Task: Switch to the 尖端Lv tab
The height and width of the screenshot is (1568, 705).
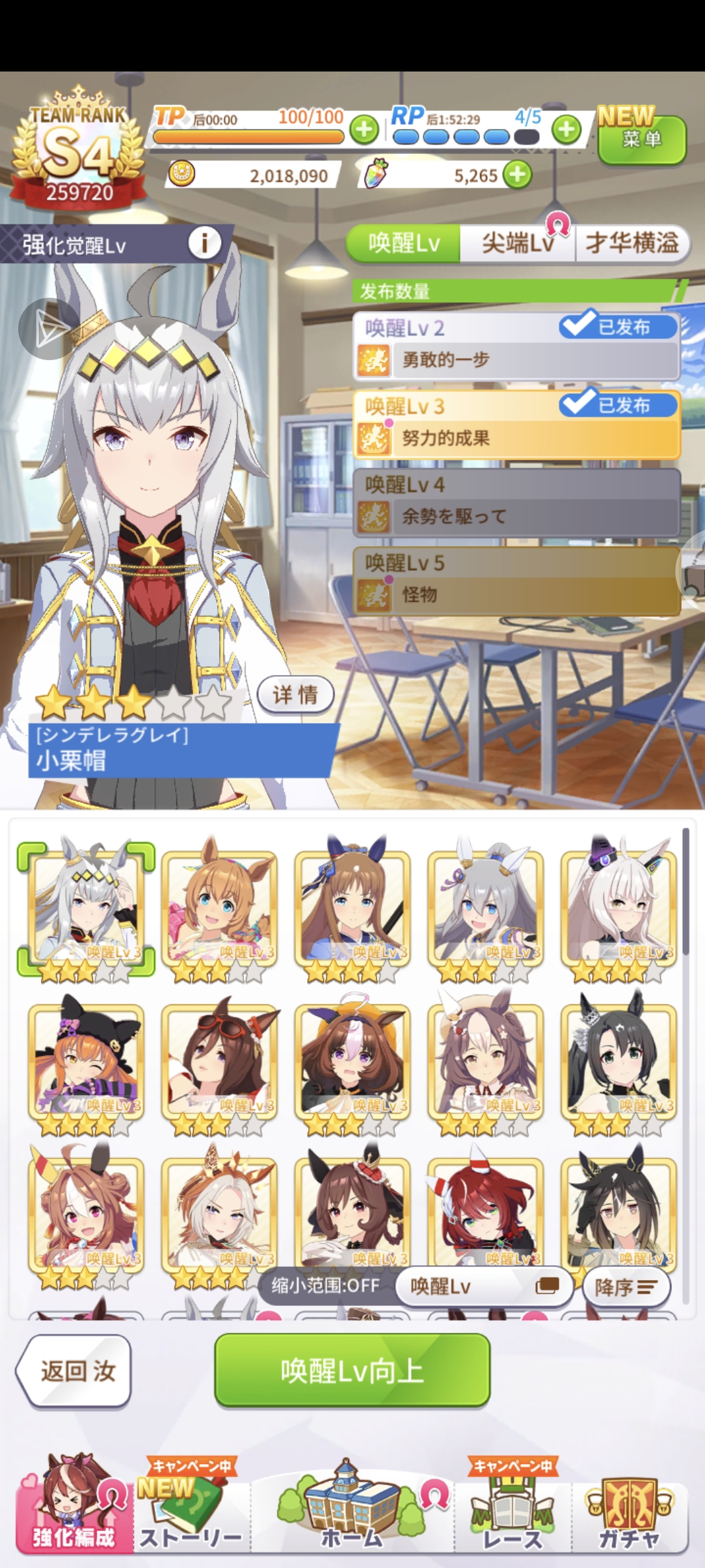Action: click(518, 244)
